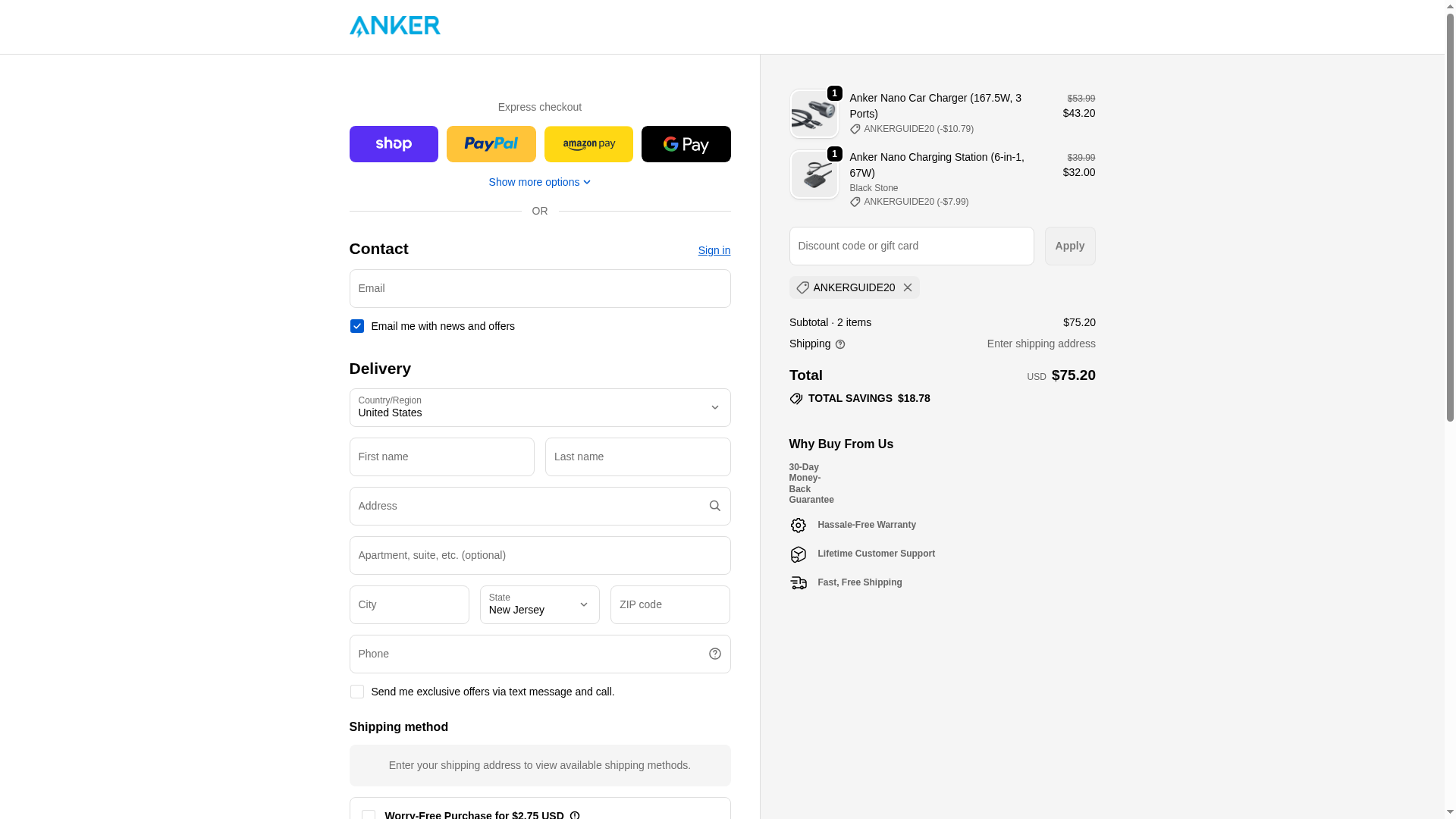Image resolution: width=1456 pixels, height=819 pixels.
Task: Open the State dropdown
Action: [x=539, y=605]
